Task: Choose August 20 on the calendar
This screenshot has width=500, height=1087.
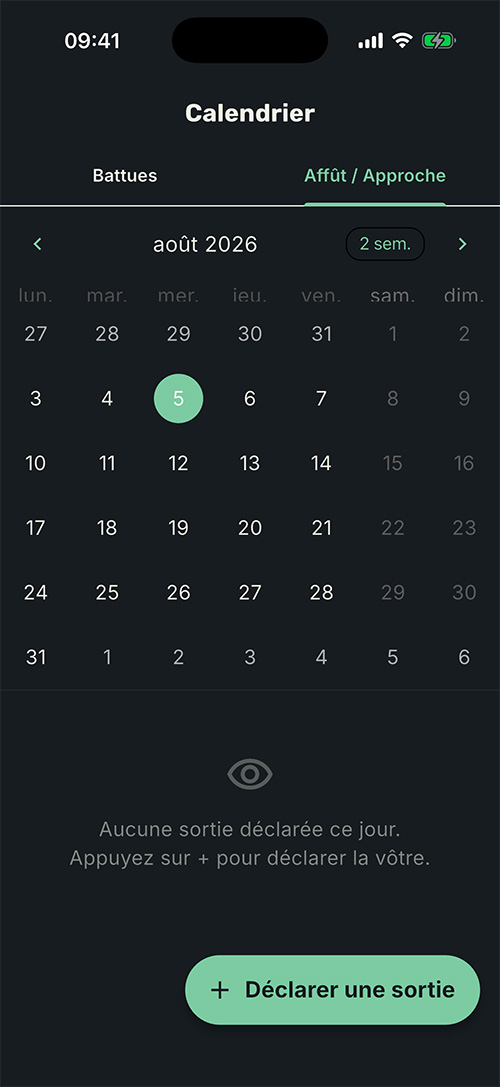Action: [x=250, y=528]
